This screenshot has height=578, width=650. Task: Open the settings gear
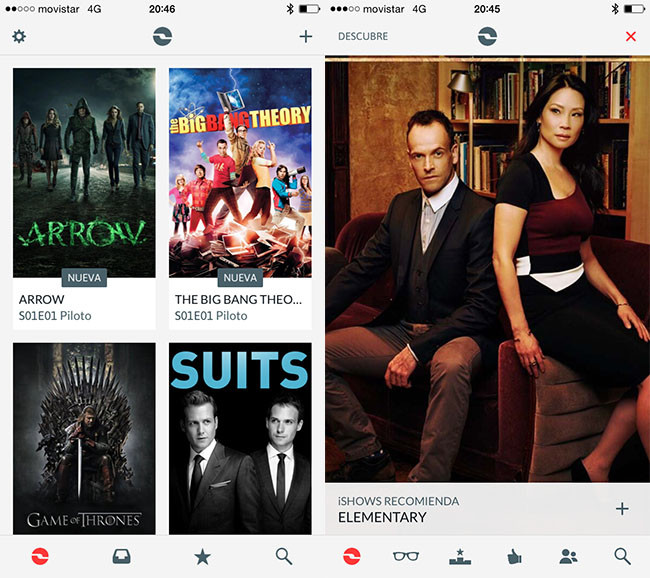[x=19, y=37]
